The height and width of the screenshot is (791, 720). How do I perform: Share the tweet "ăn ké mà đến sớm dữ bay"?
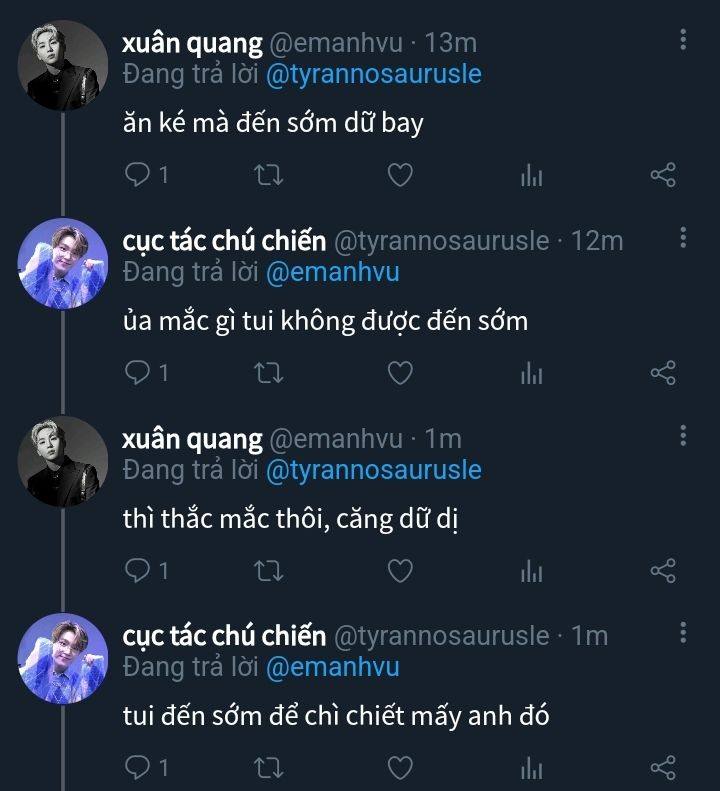coord(663,176)
